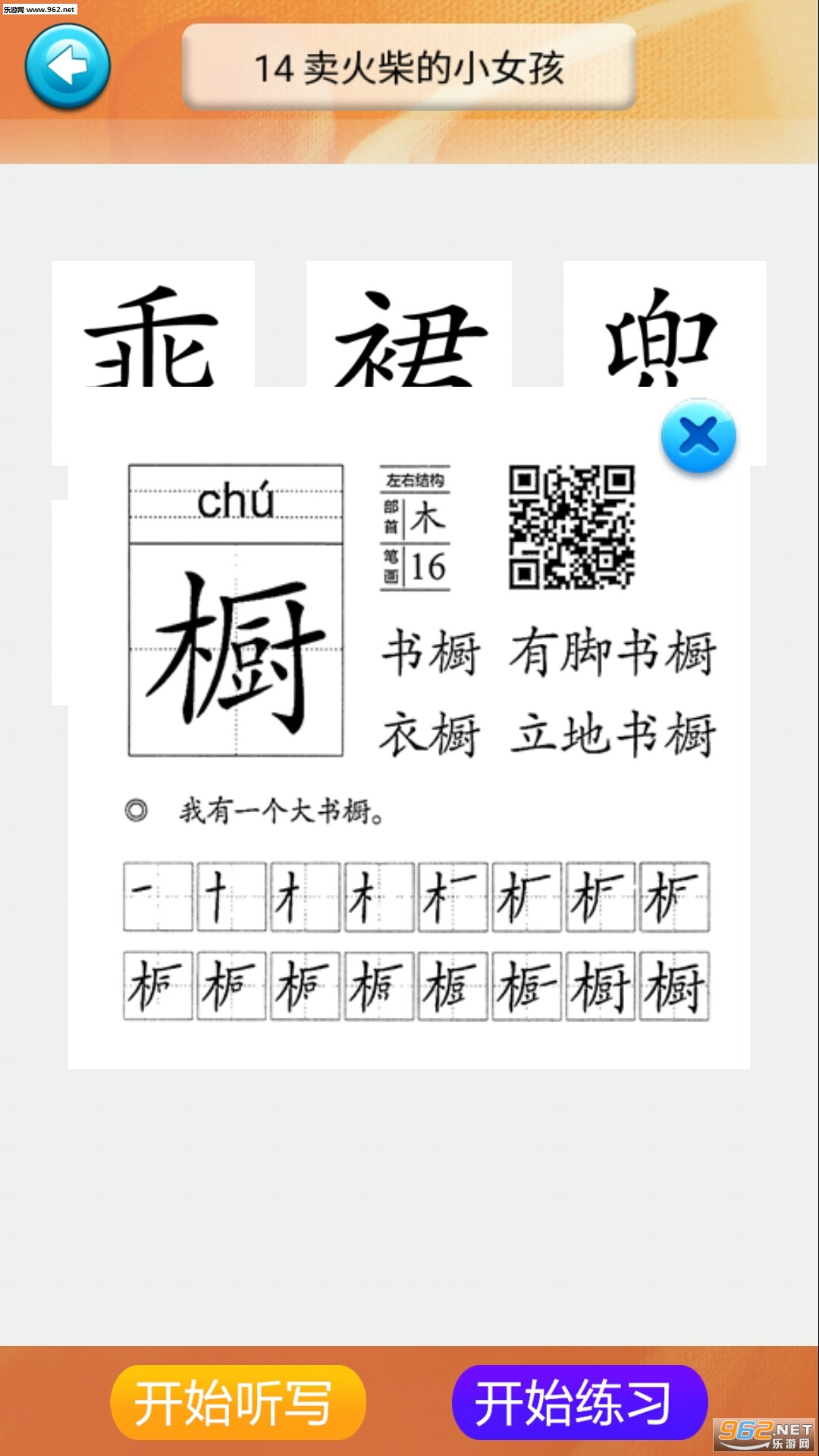Begin practice with 开始练习

click(x=579, y=1402)
